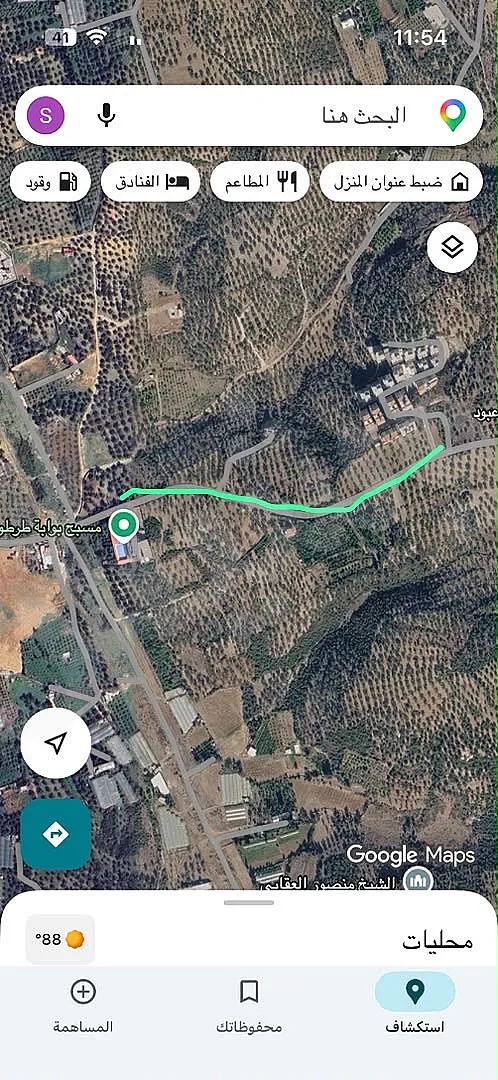Open the الشيخ منصور العقابي place marker

click(x=417, y=880)
